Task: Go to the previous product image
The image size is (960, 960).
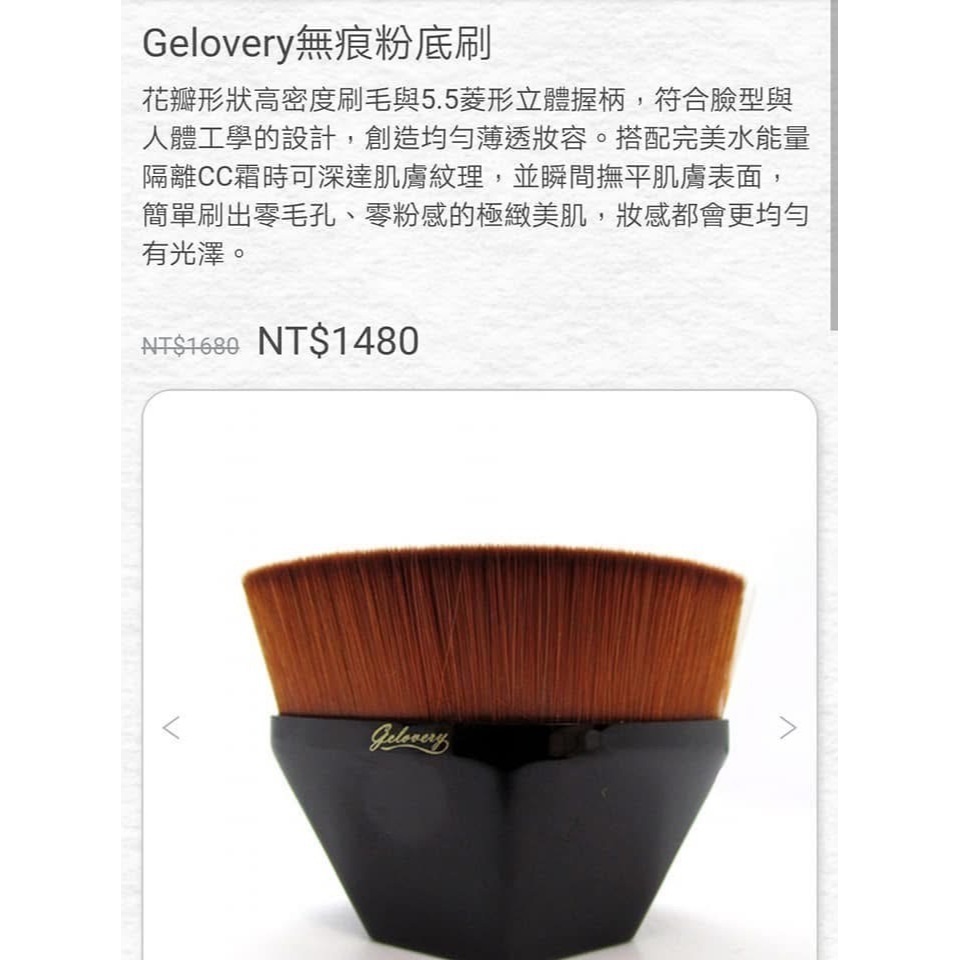Action: coord(171,728)
